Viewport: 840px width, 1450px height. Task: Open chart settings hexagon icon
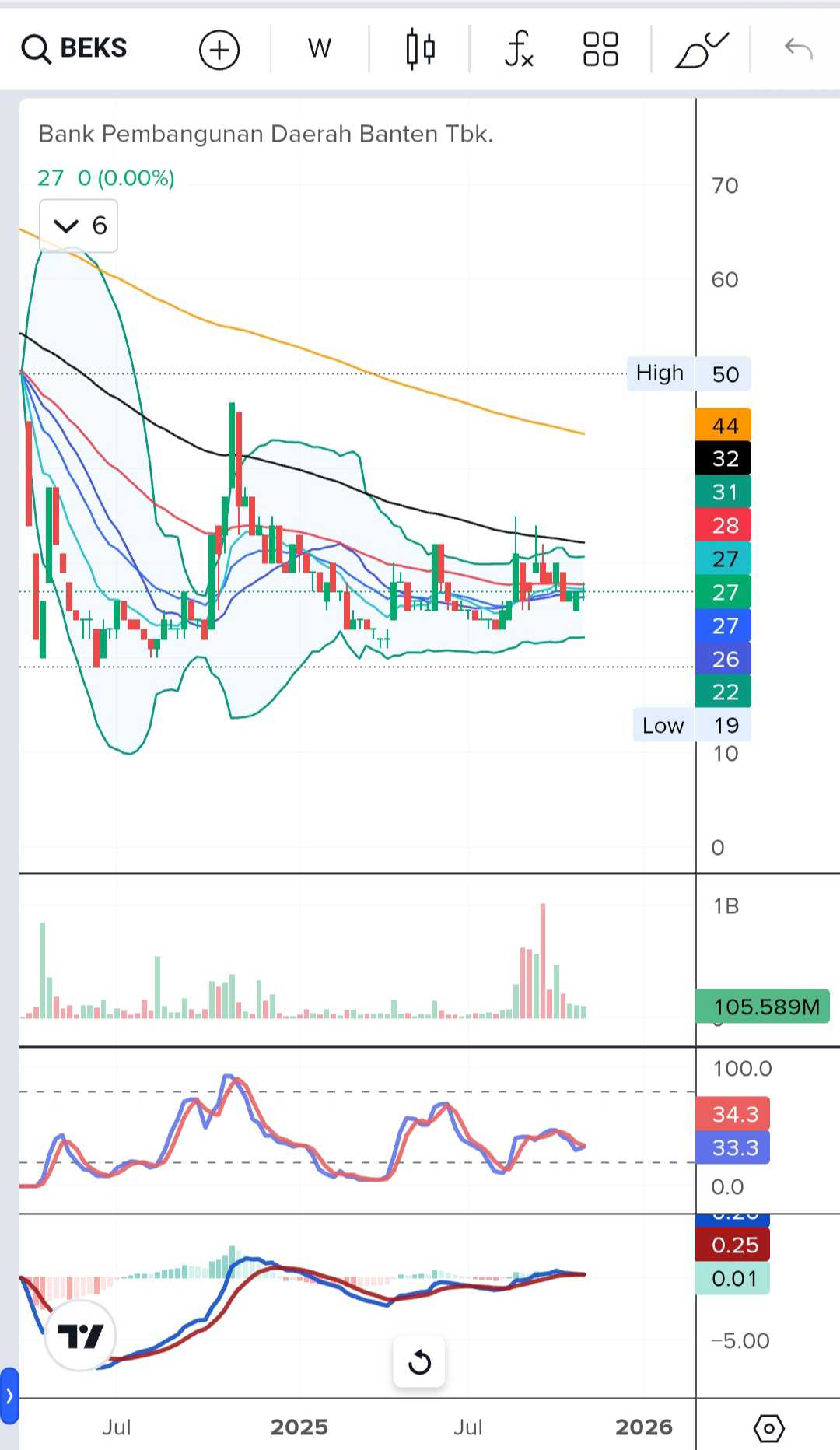pyautogui.click(x=768, y=1427)
